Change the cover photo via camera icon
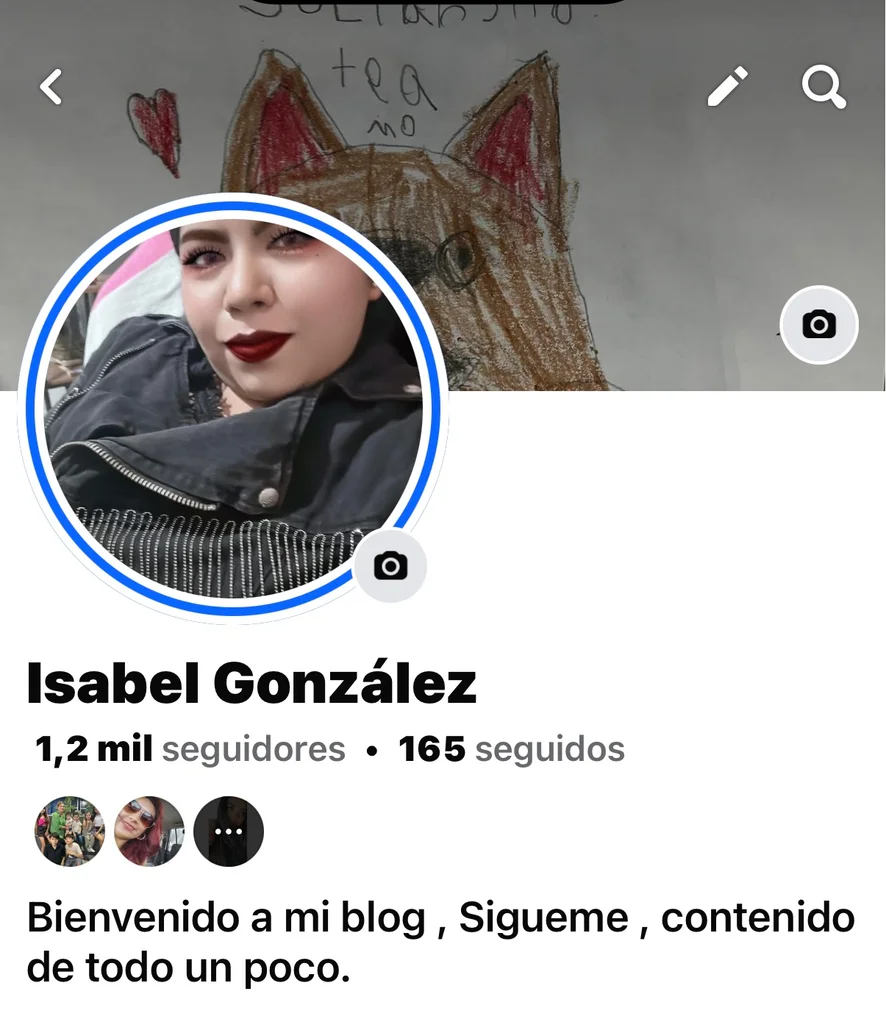 819,325
